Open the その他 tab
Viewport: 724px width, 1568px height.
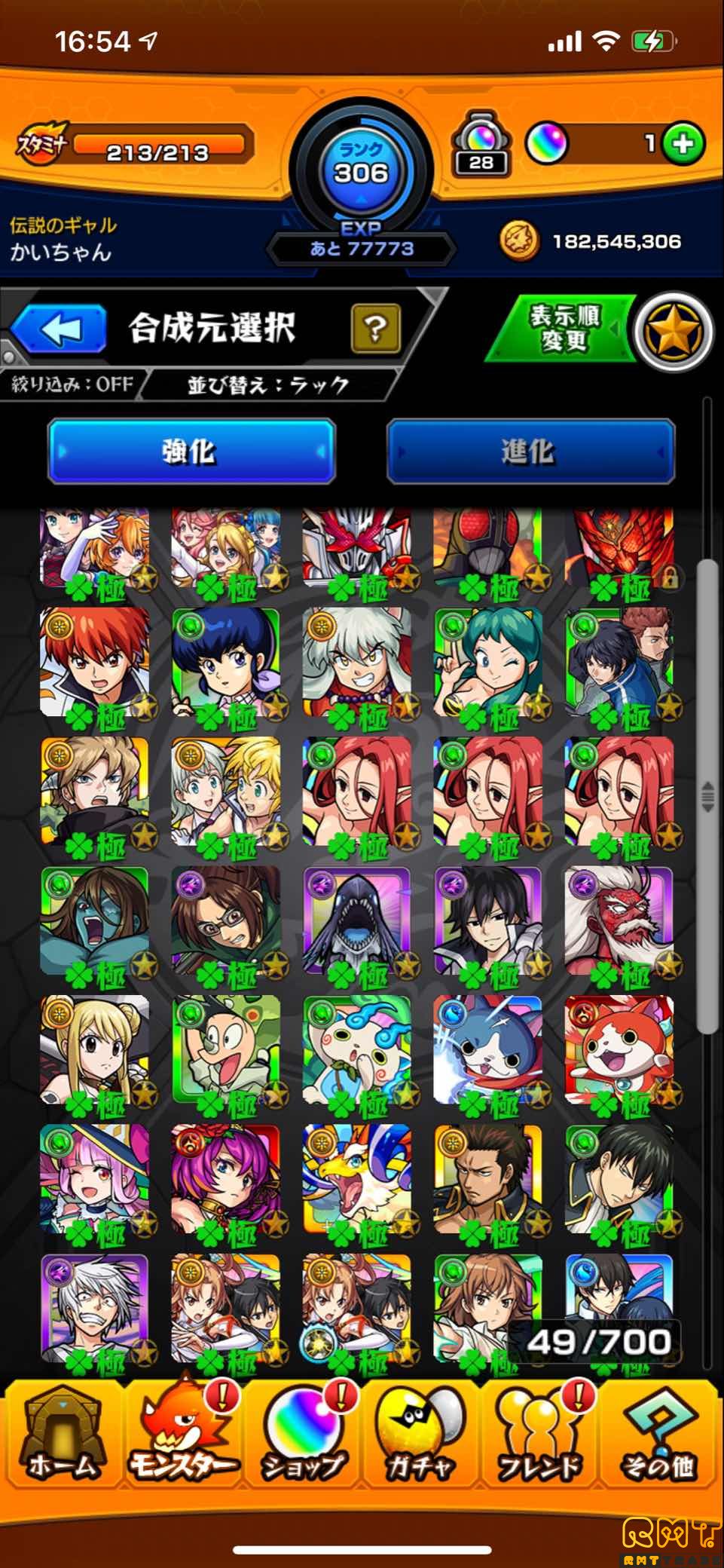(x=658, y=1436)
